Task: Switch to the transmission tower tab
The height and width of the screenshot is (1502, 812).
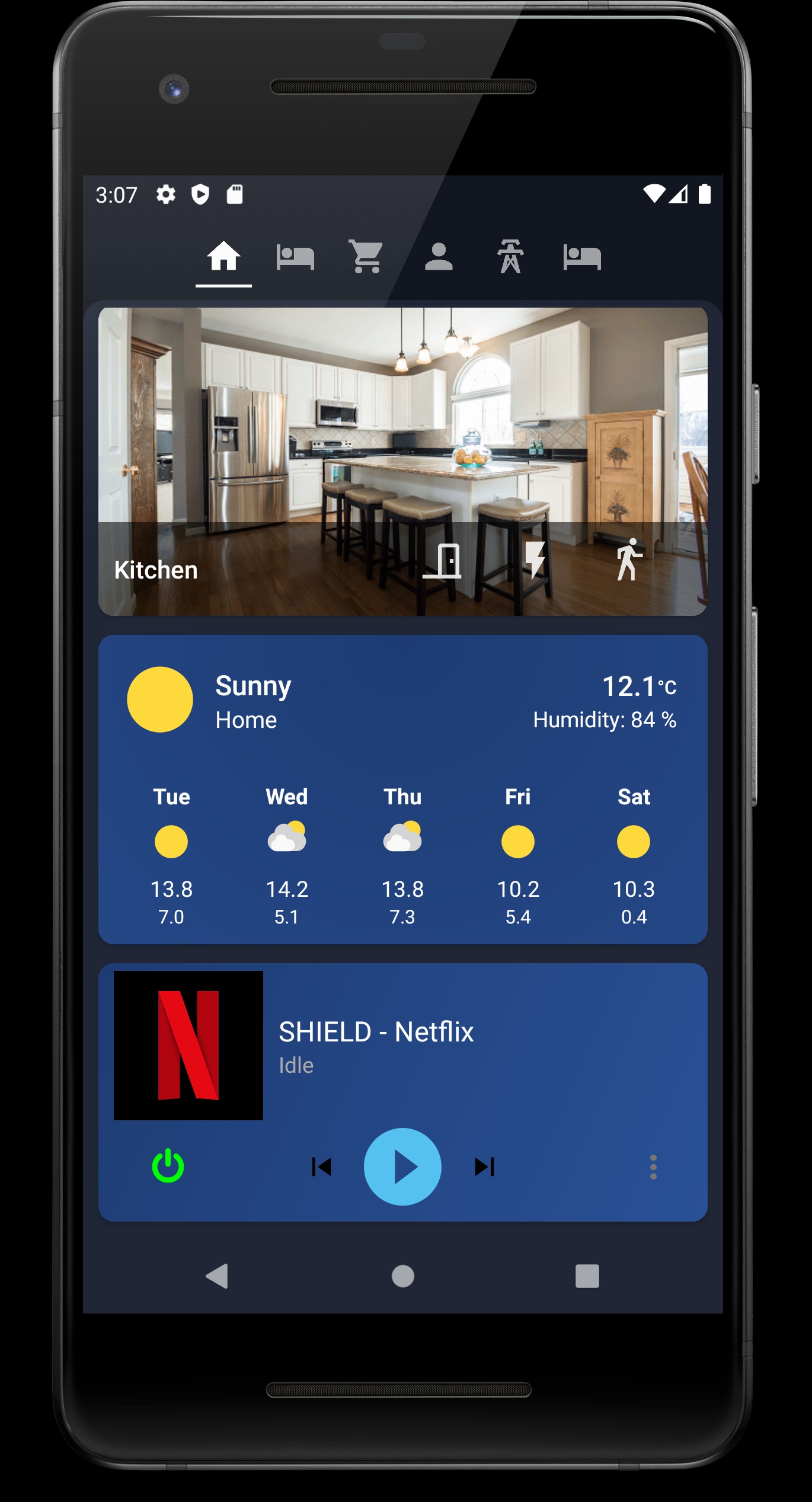Action: 510,257
